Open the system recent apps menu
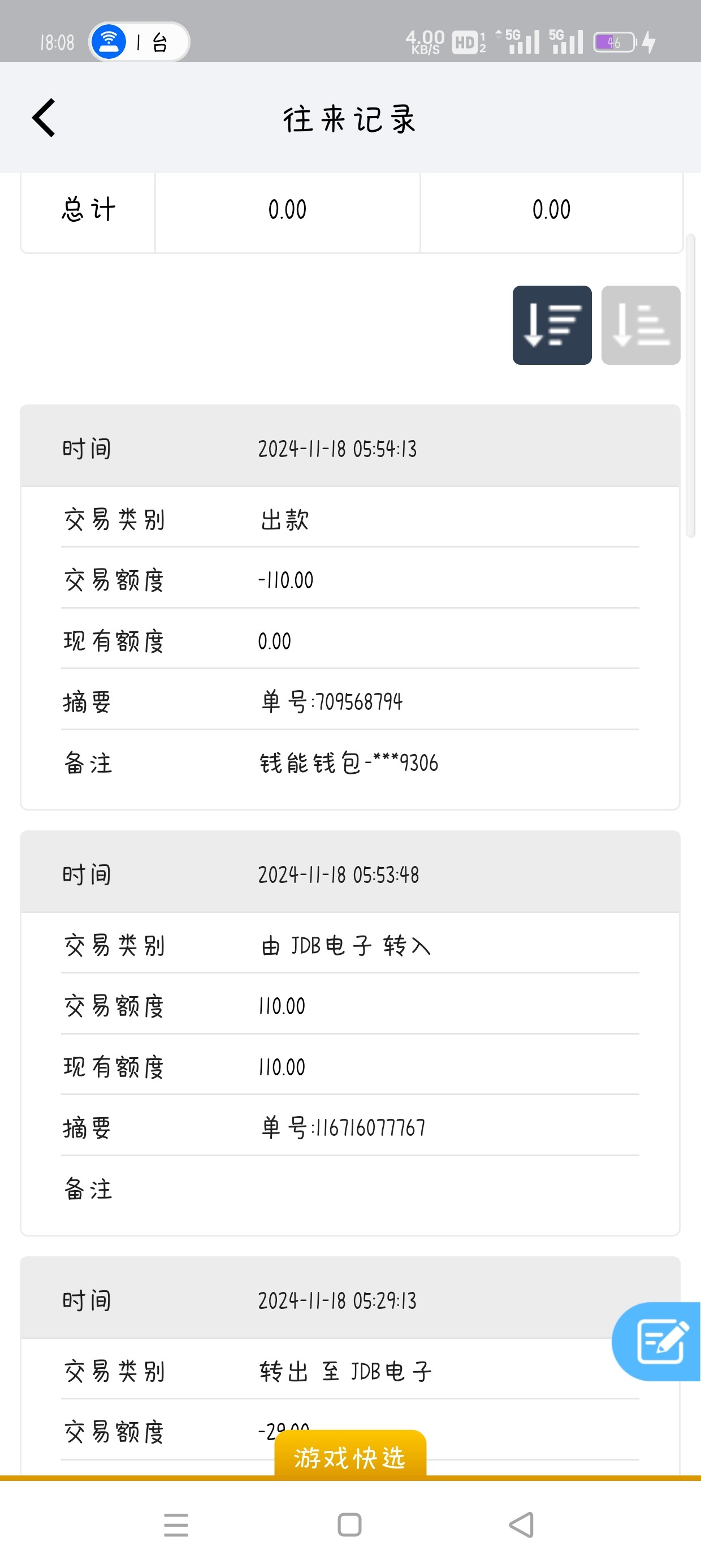The width and height of the screenshot is (701, 1568). (x=176, y=1525)
